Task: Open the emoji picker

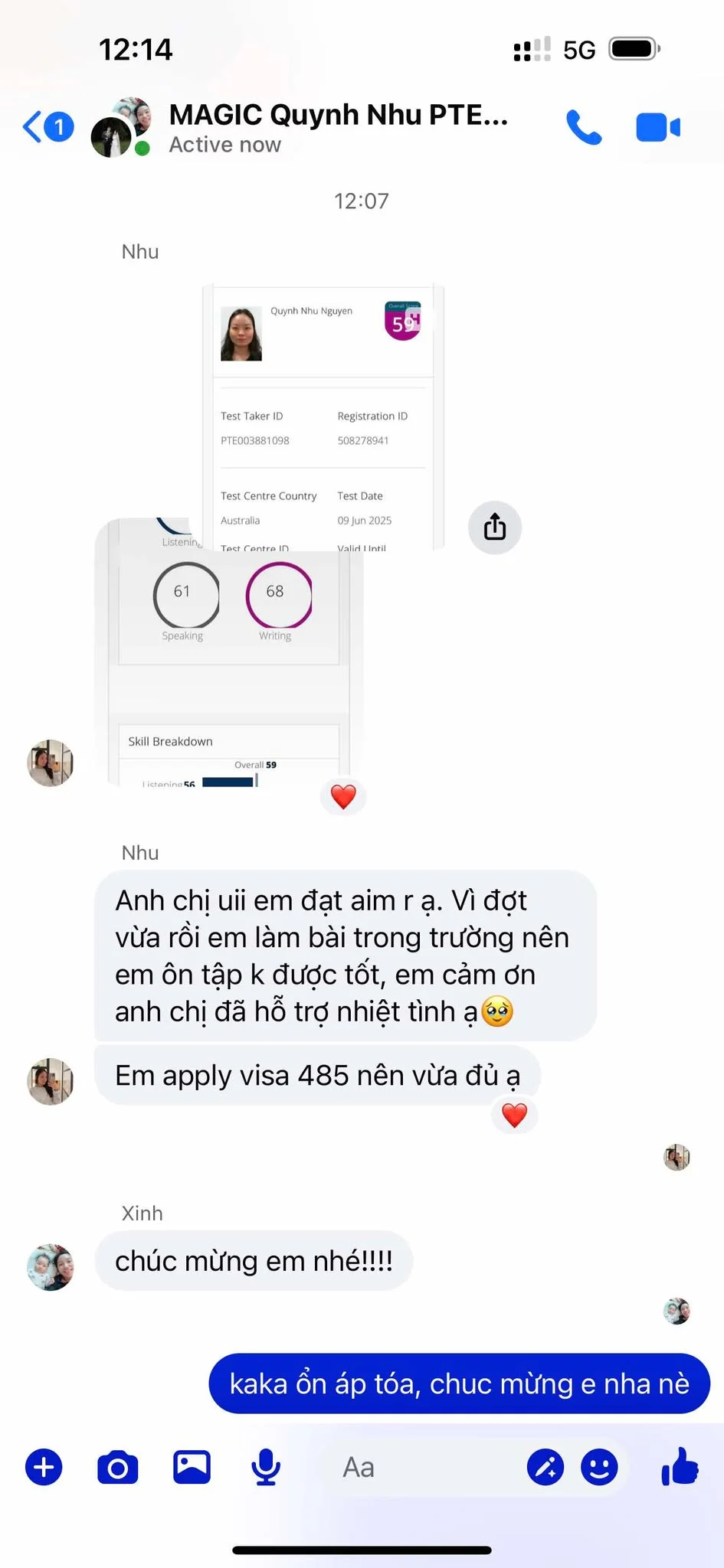Action: pos(599,1467)
